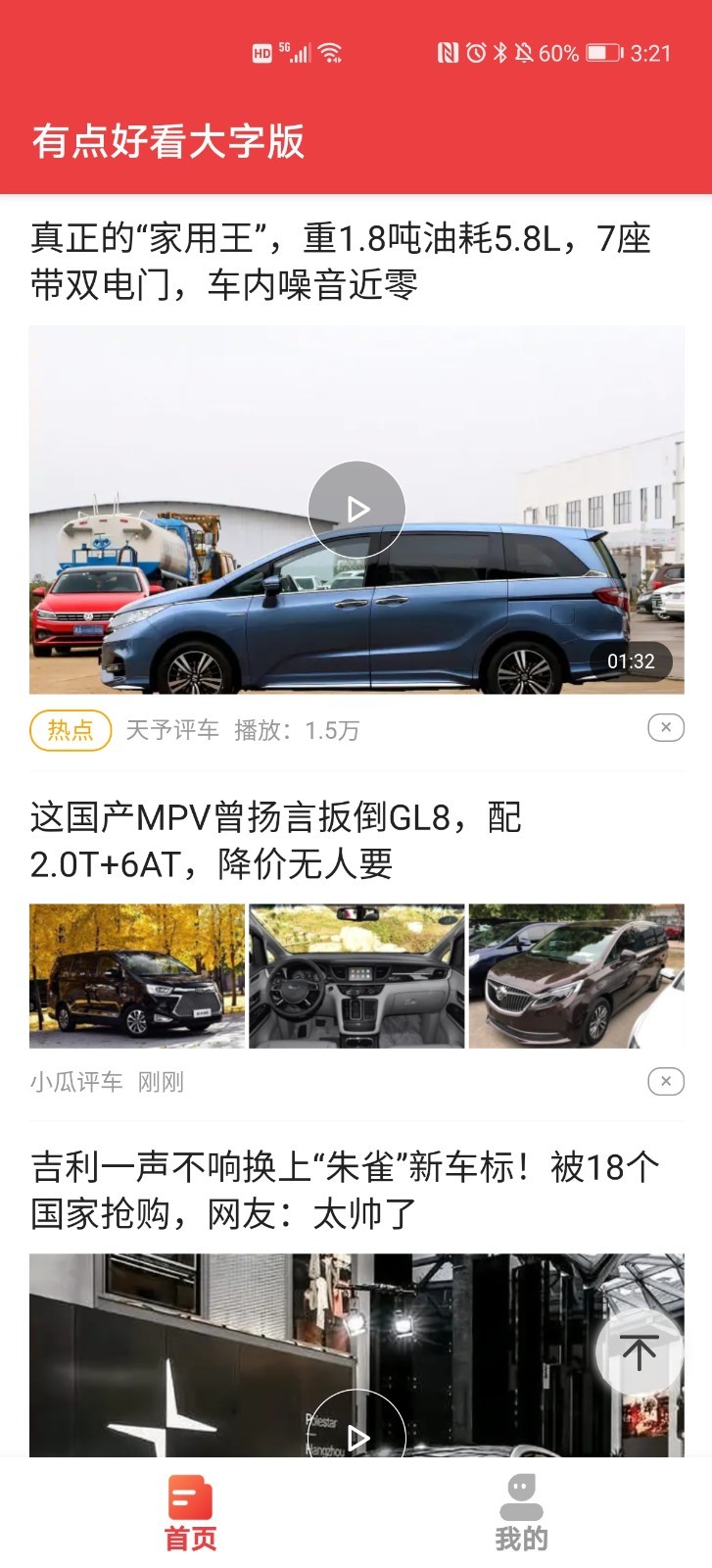Dismiss the 天予评车 video article
Viewport: 712px width, 1568px height.
pyautogui.click(x=665, y=728)
